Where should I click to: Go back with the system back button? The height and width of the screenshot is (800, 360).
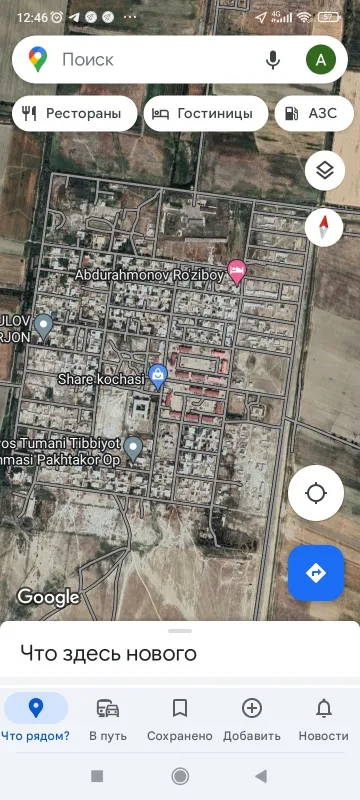coord(261,777)
